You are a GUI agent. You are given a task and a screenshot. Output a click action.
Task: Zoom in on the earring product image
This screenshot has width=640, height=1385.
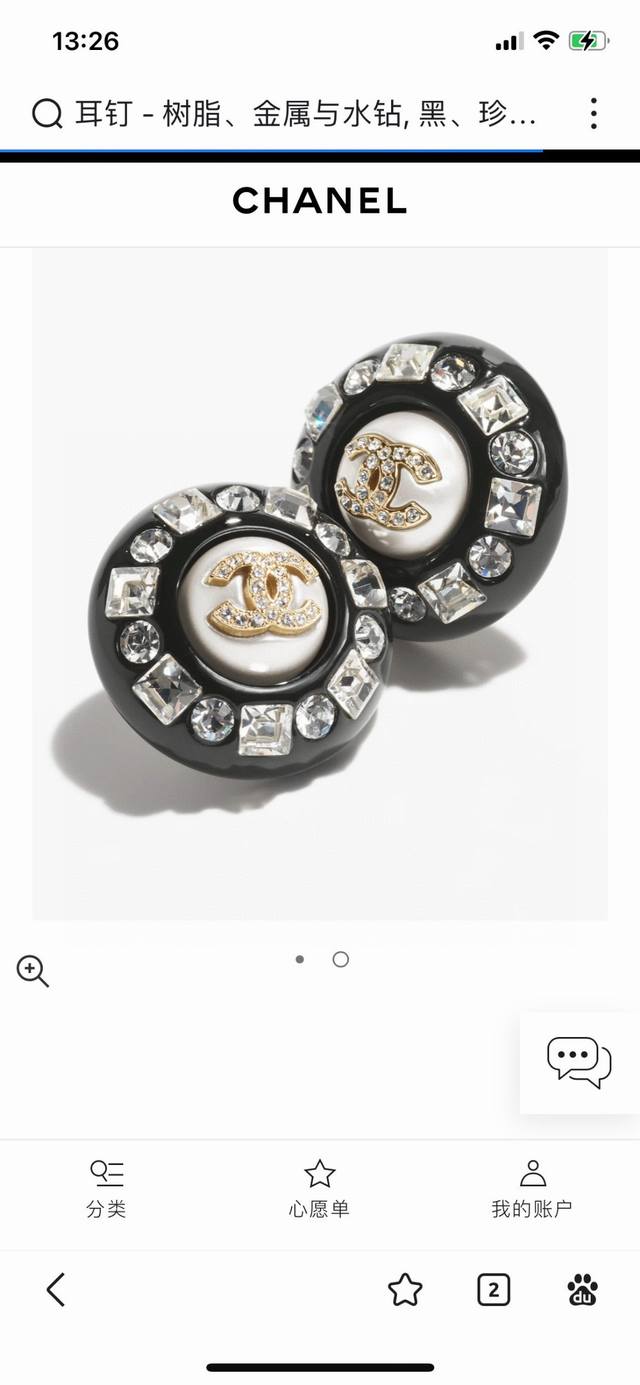pos(32,970)
